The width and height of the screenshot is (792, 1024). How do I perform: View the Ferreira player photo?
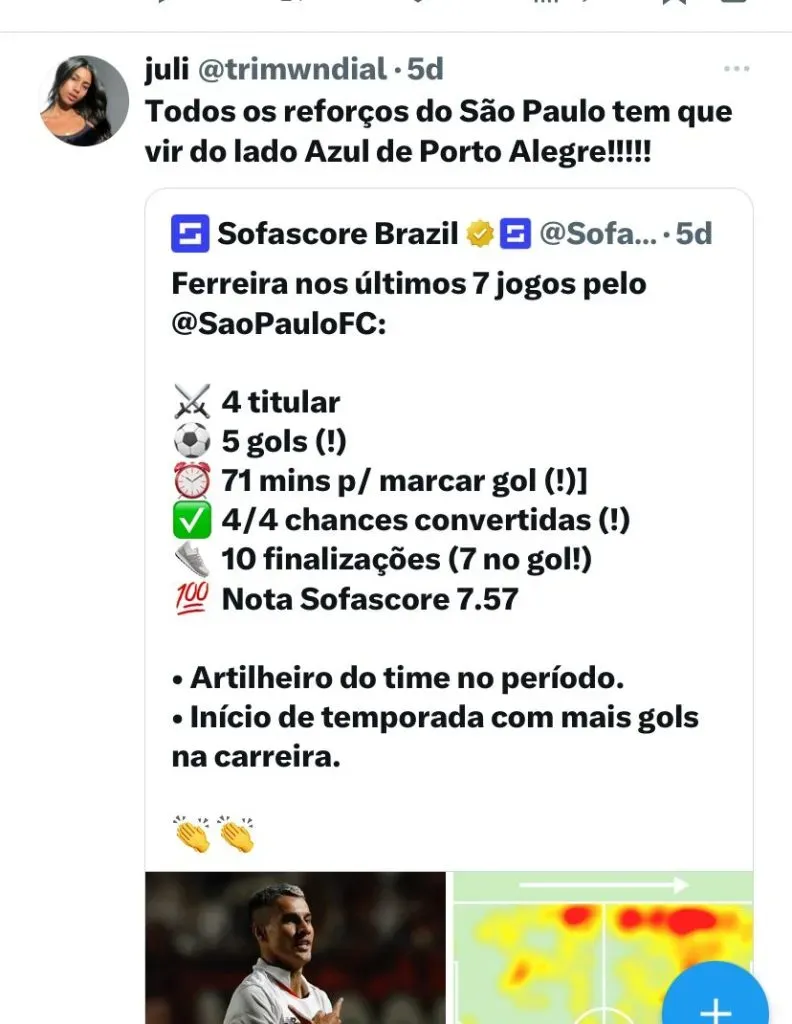click(296, 947)
